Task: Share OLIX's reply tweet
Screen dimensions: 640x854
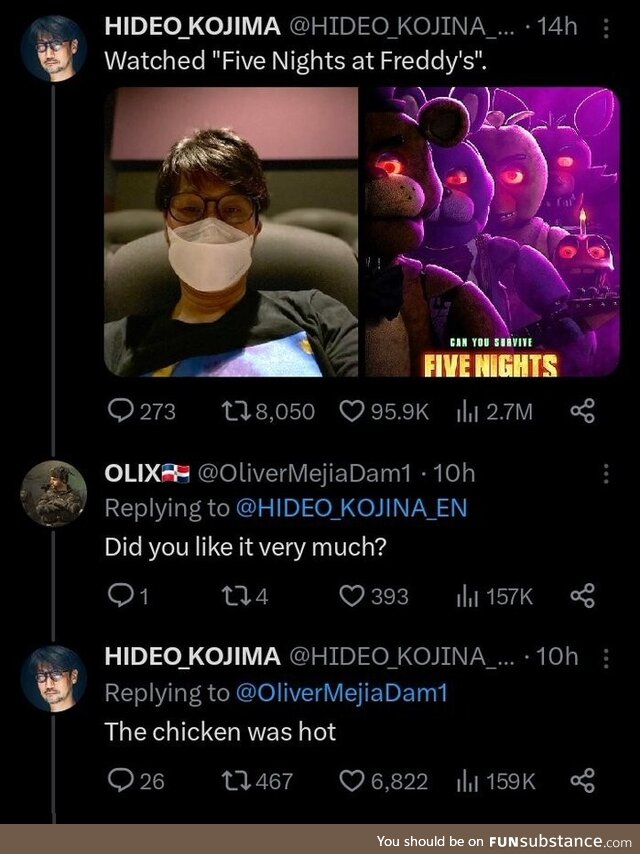Action: (582, 596)
